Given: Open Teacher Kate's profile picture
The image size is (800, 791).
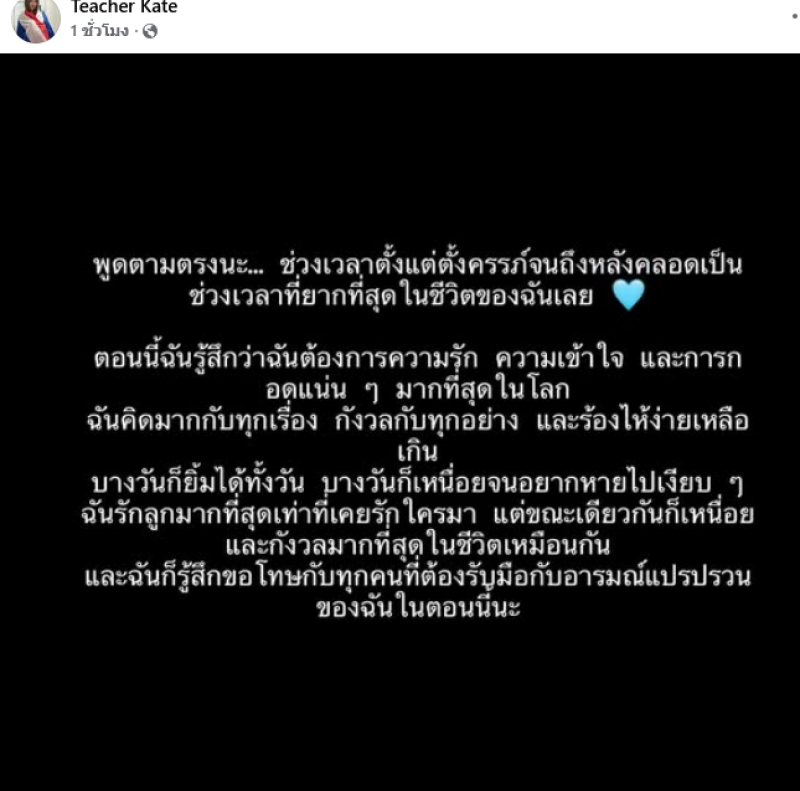Looking at the screenshot, I should pos(36,19).
